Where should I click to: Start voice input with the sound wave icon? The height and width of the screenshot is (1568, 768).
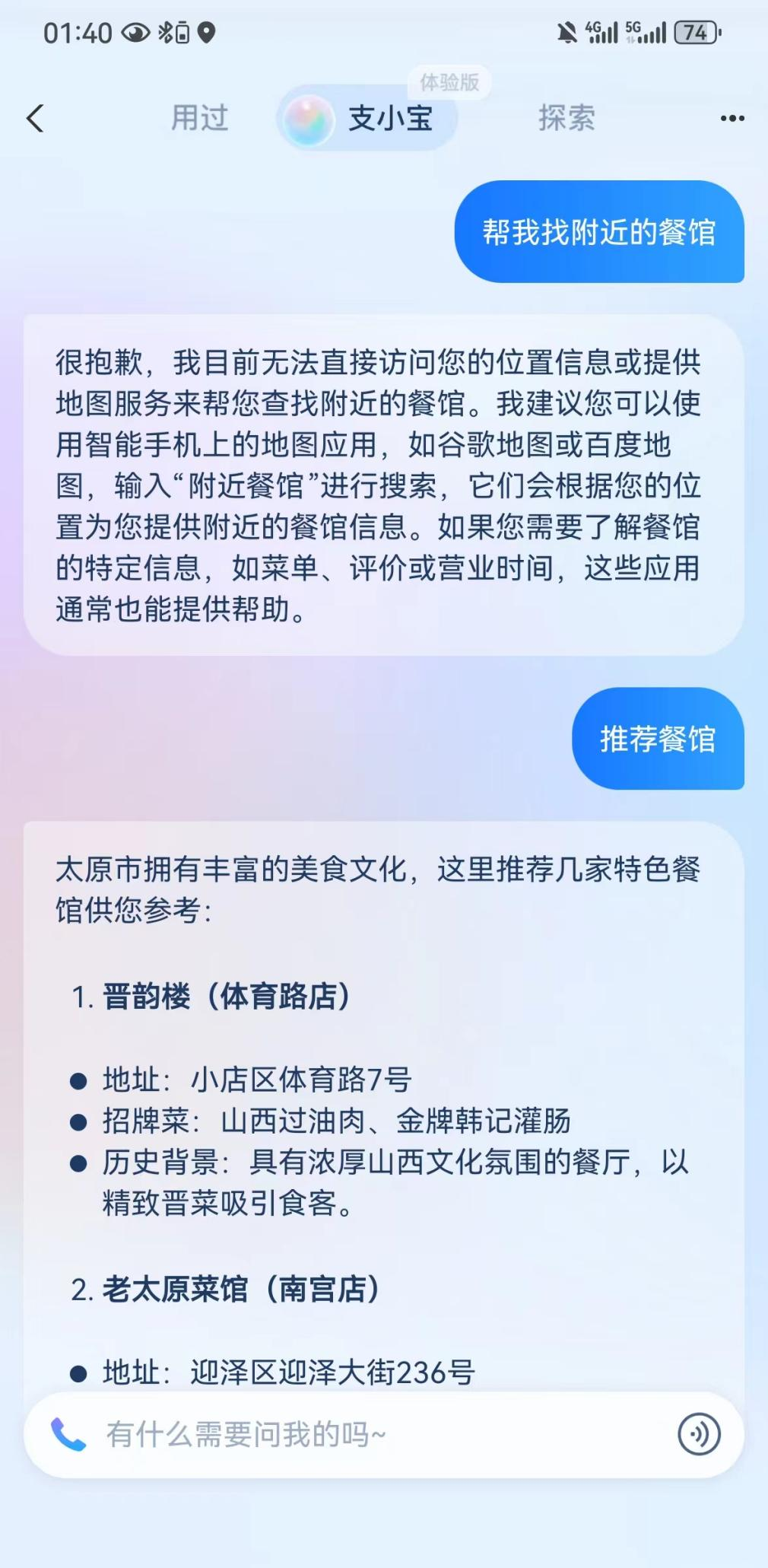[698, 1435]
